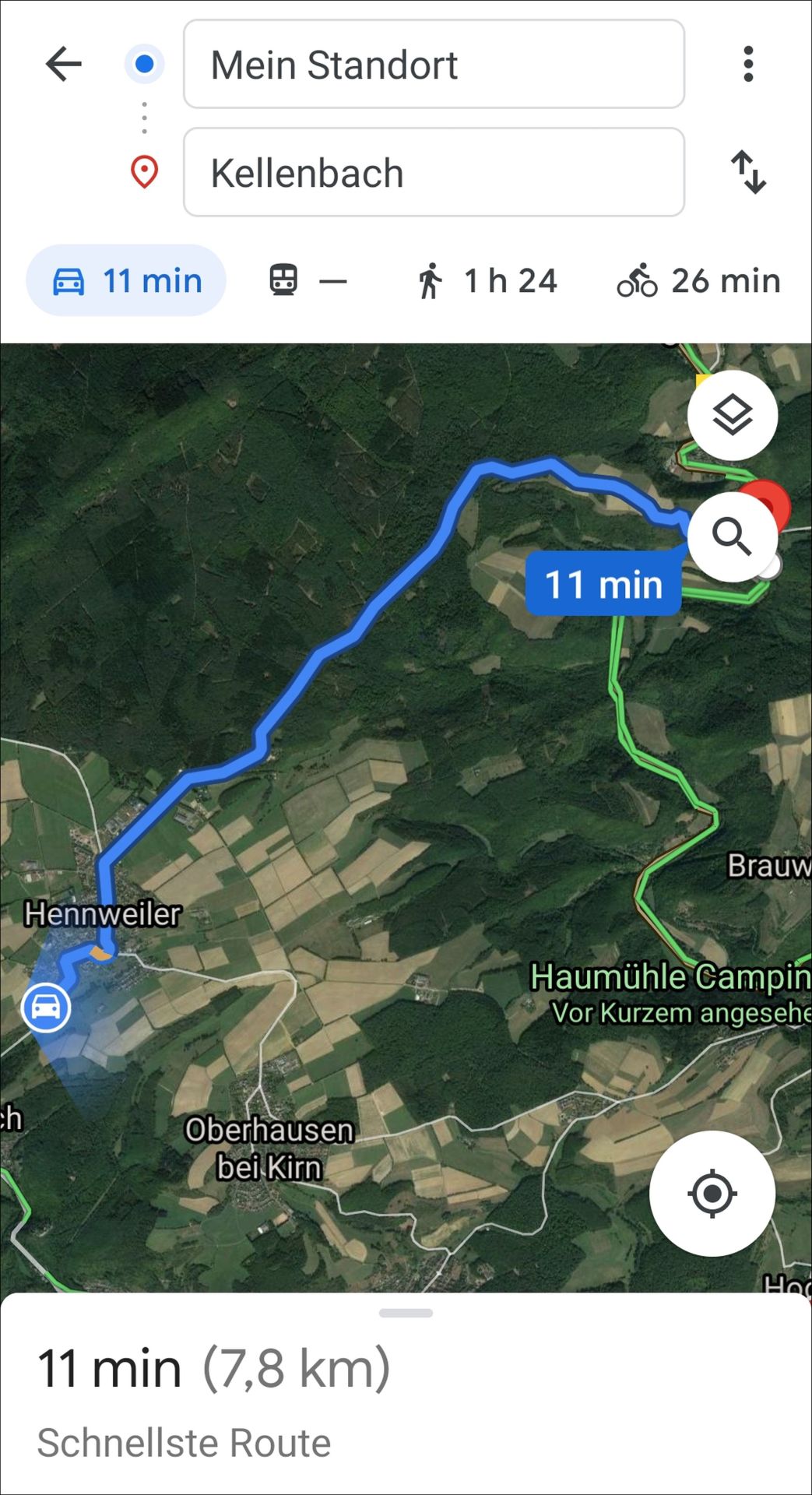Center the map on my location

click(x=712, y=1193)
